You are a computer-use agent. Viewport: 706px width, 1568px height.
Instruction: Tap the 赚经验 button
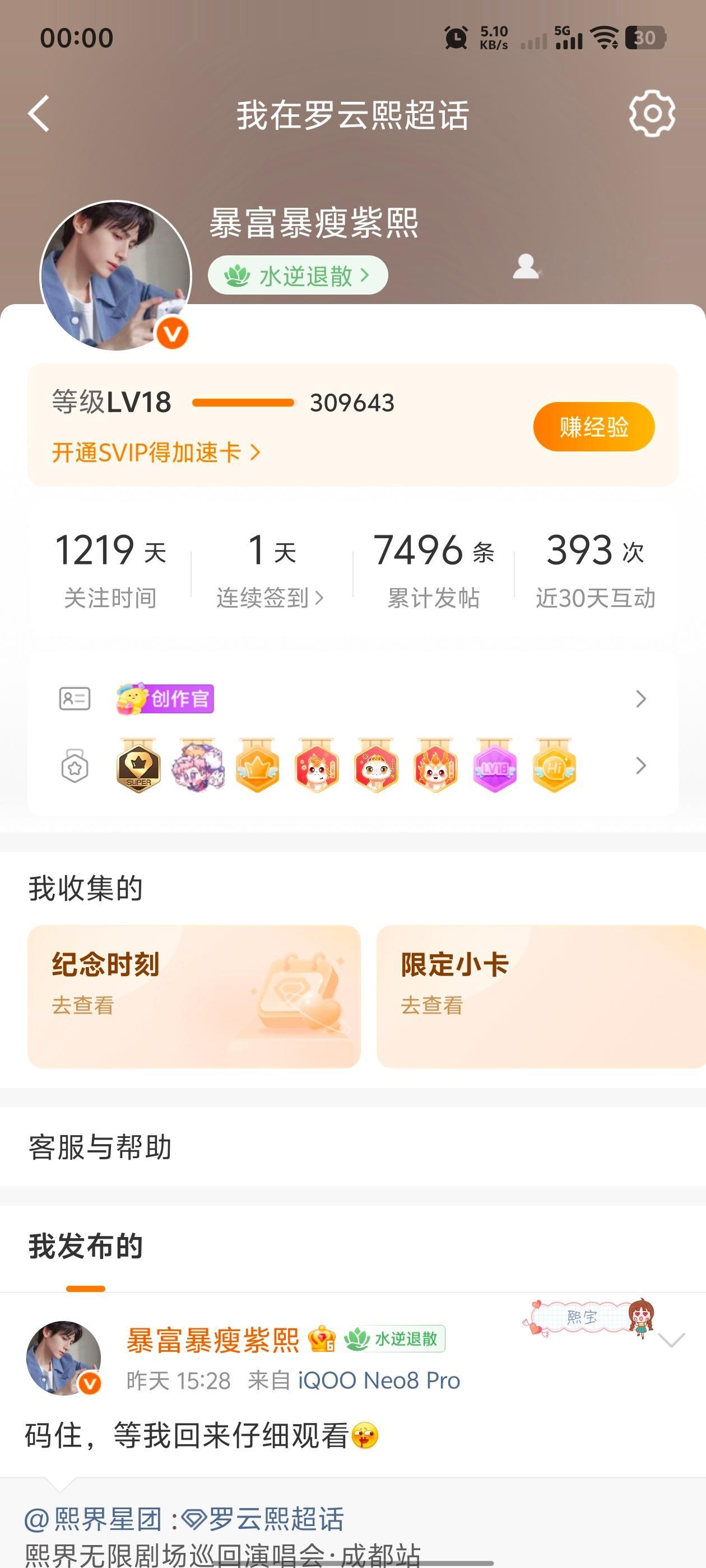tap(594, 427)
